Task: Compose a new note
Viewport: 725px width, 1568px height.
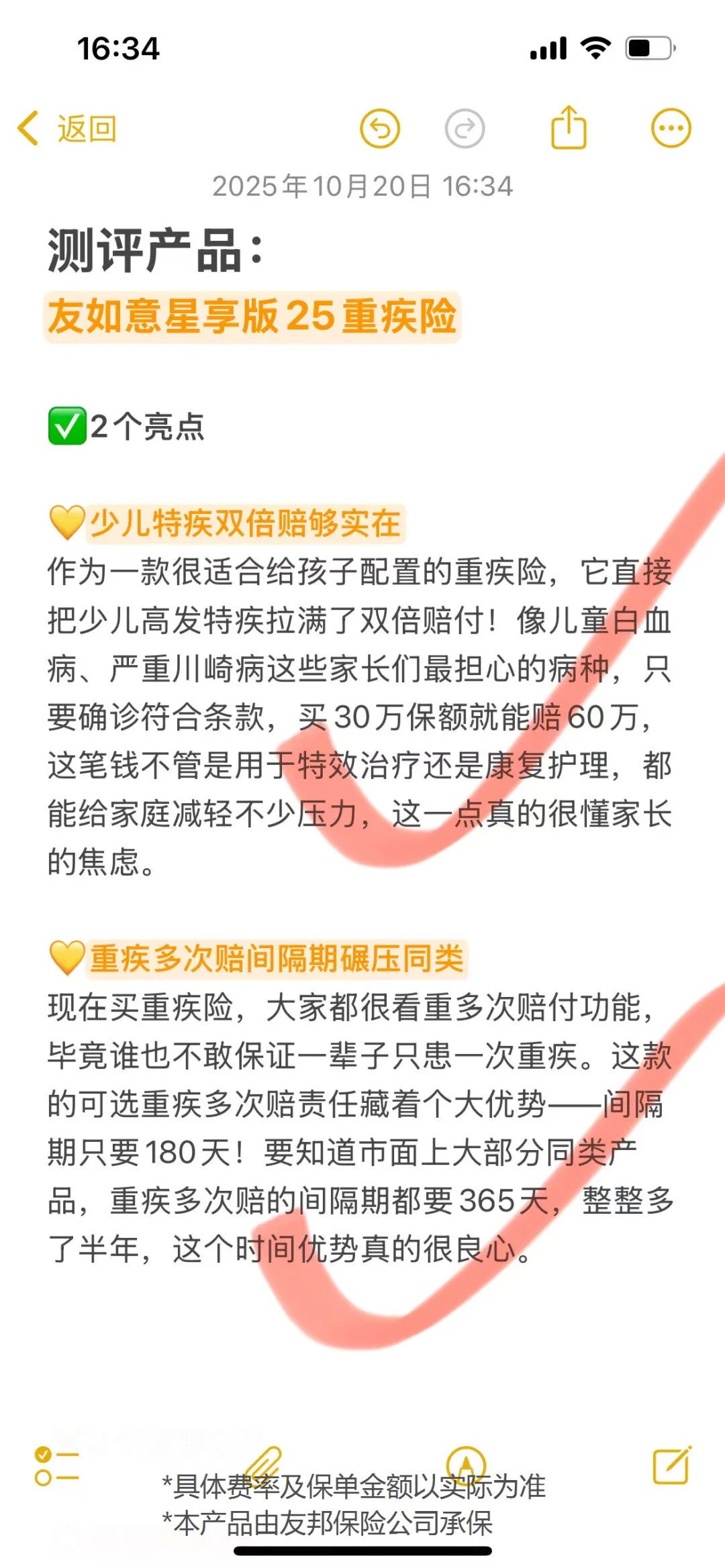Action: point(672,1465)
